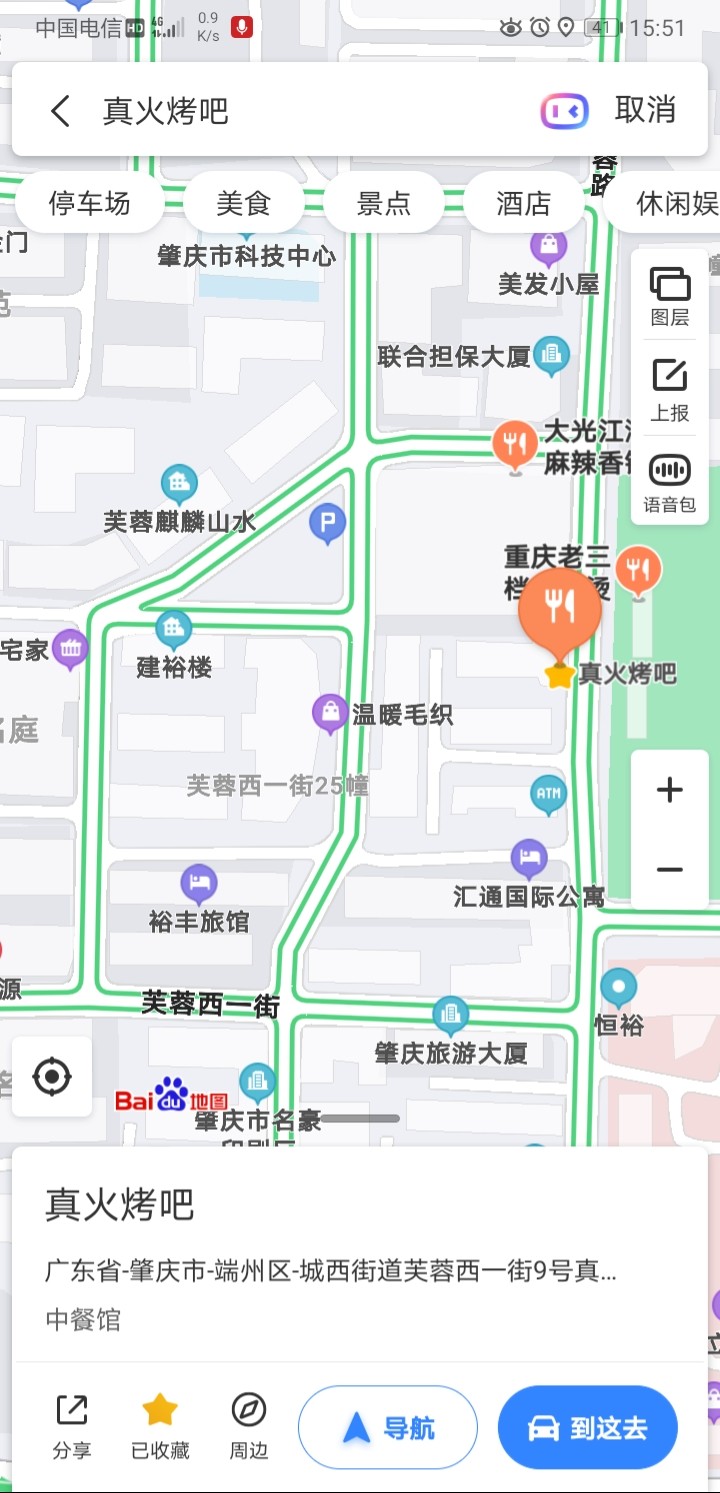
Task: Zoom in with the plus button
Action: tap(670, 790)
